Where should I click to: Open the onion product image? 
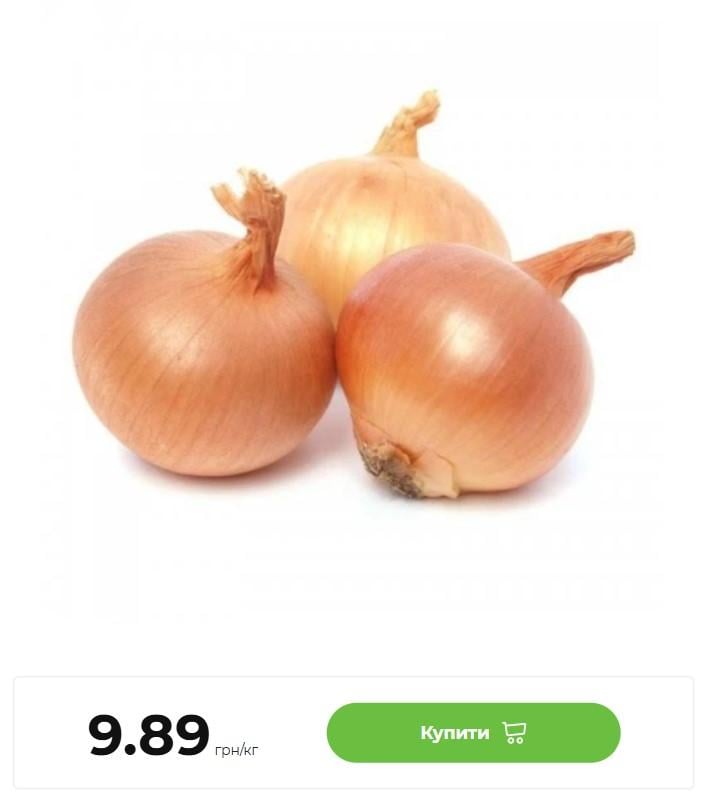(x=352, y=320)
